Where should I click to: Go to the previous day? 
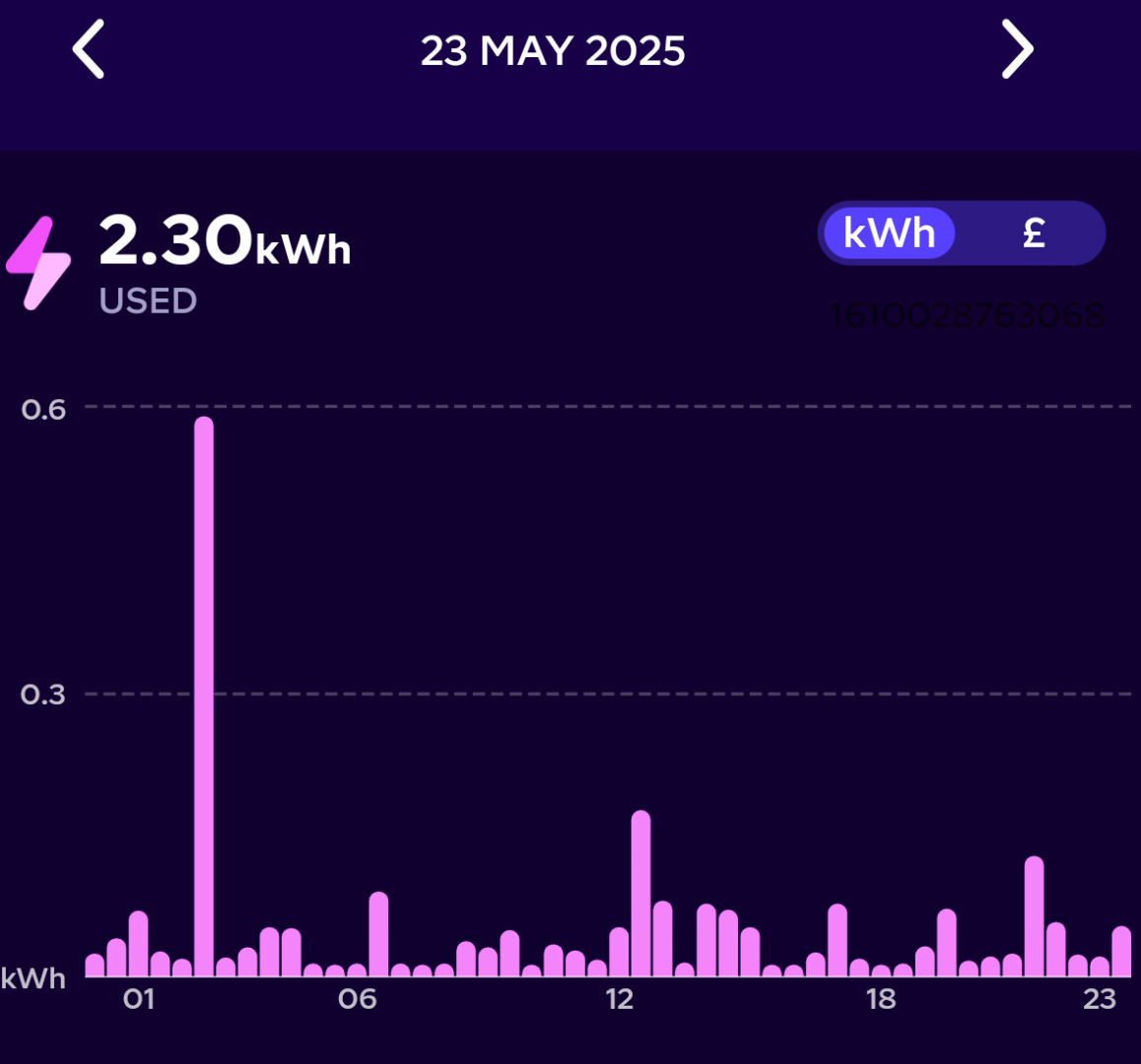pyautogui.click(x=89, y=50)
